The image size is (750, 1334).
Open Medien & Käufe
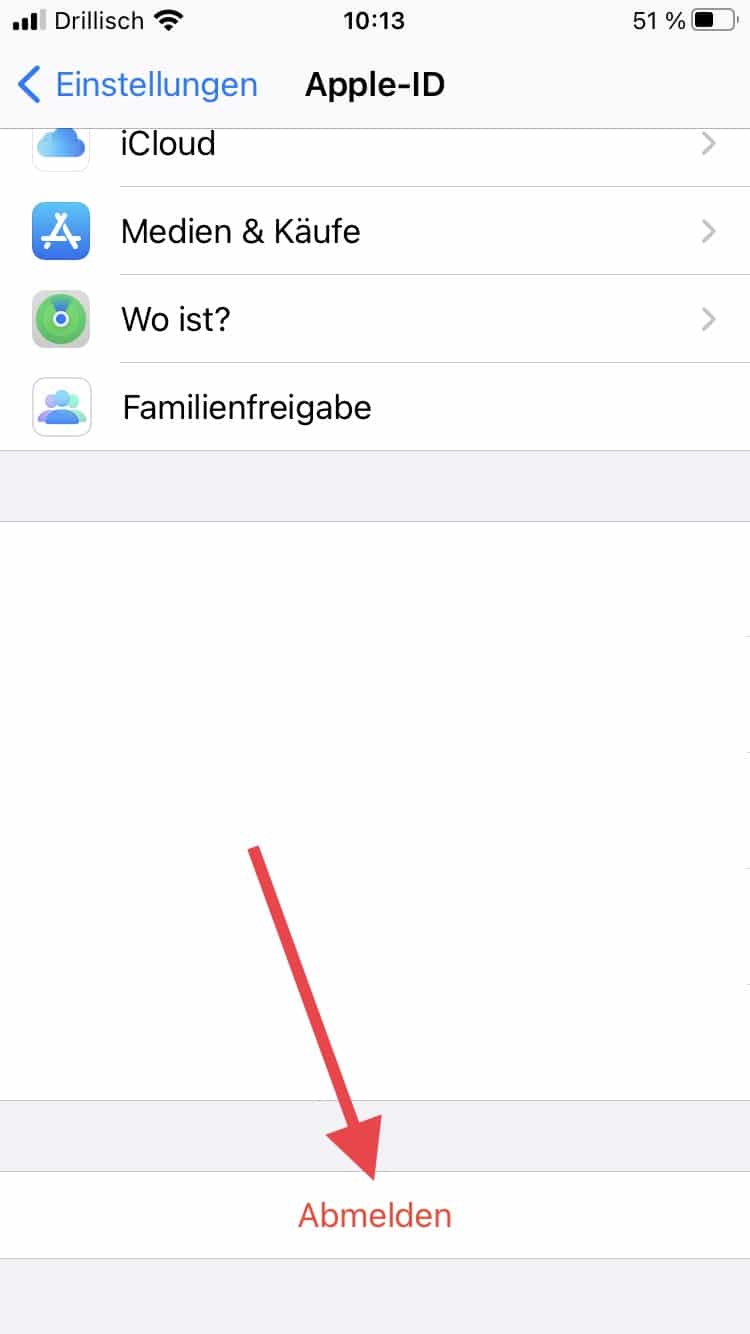tap(375, 232)
